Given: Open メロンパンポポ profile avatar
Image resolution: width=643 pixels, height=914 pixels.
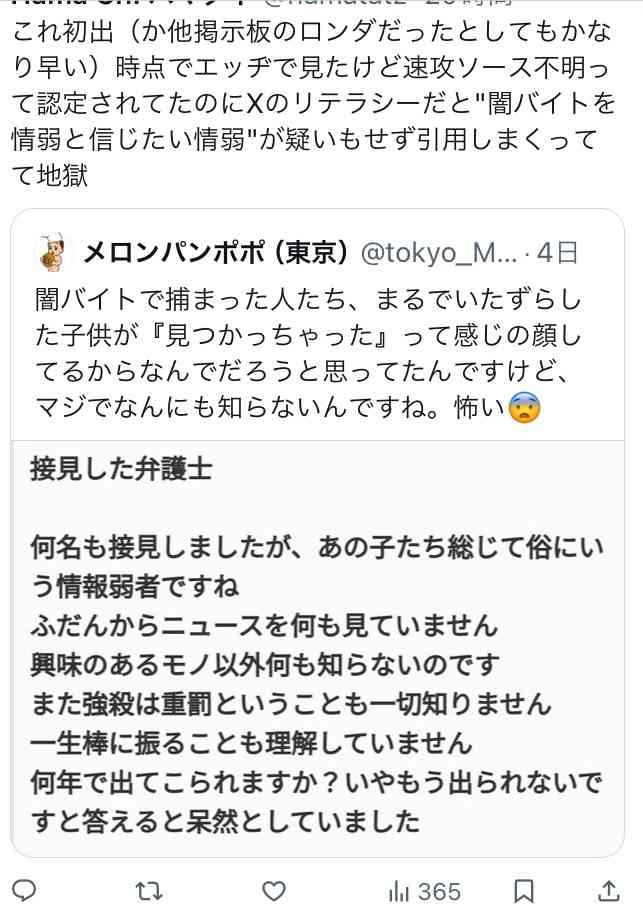Looking at the screenshot, I should click(x=50, y=252).
